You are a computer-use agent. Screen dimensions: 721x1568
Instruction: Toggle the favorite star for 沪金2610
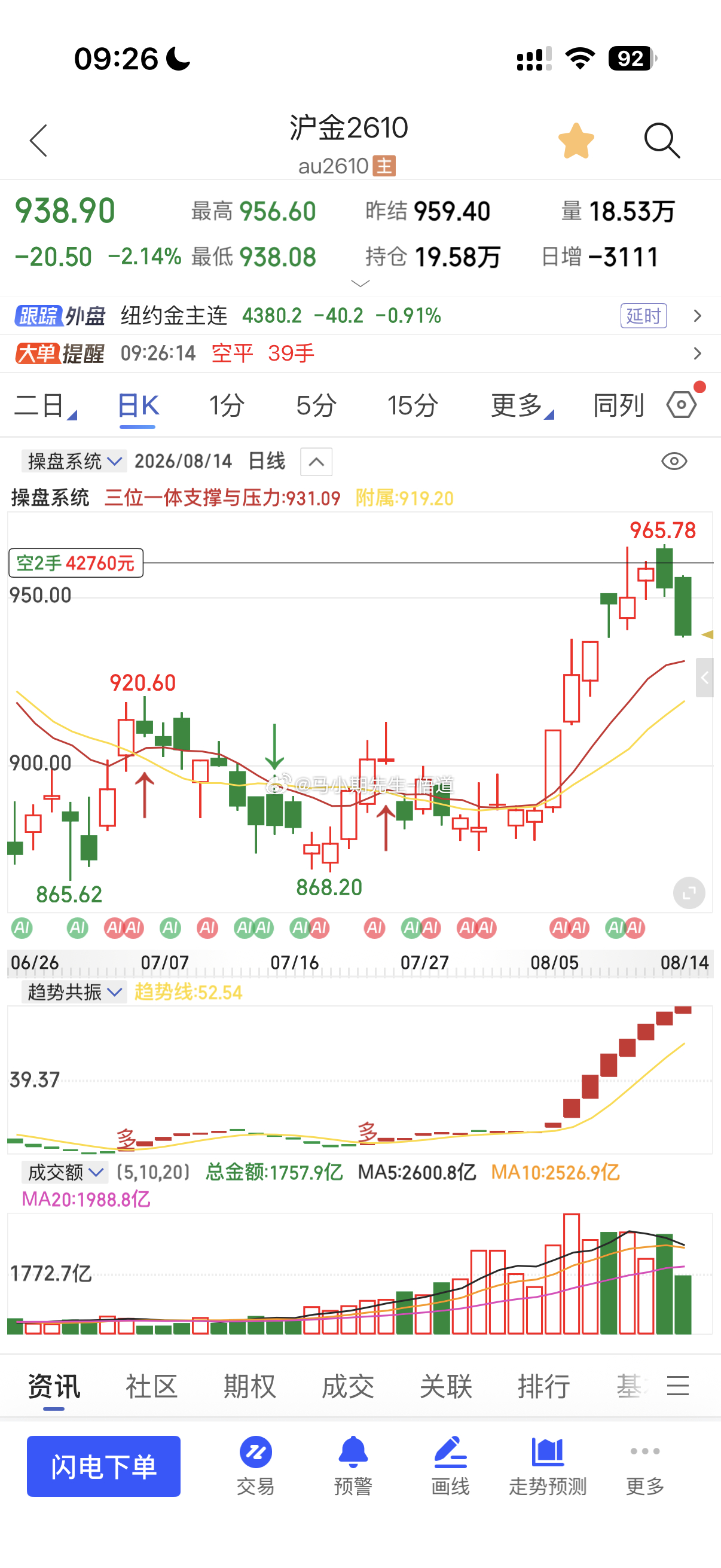pos(576,141)
